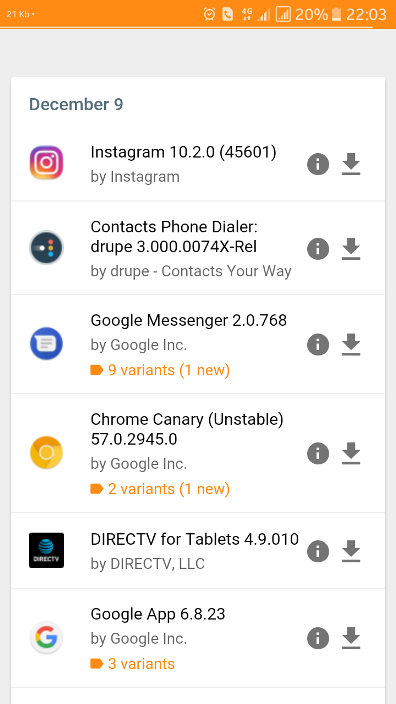Download Google Messenger 2.0.768
Image resolution: width=396 pixels, height=704 pixels.
click(351, 344)
